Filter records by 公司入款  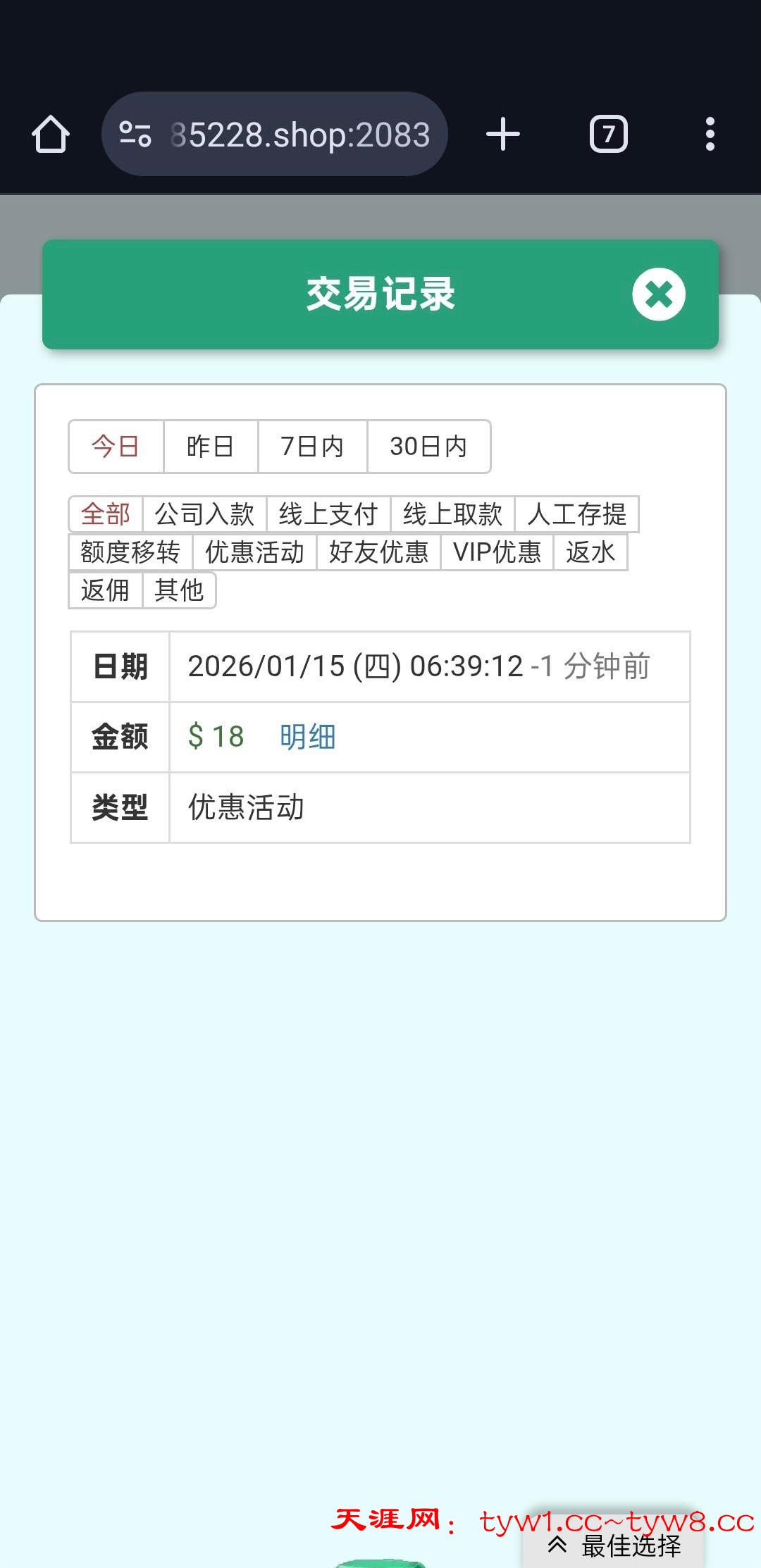pos(204,514)
